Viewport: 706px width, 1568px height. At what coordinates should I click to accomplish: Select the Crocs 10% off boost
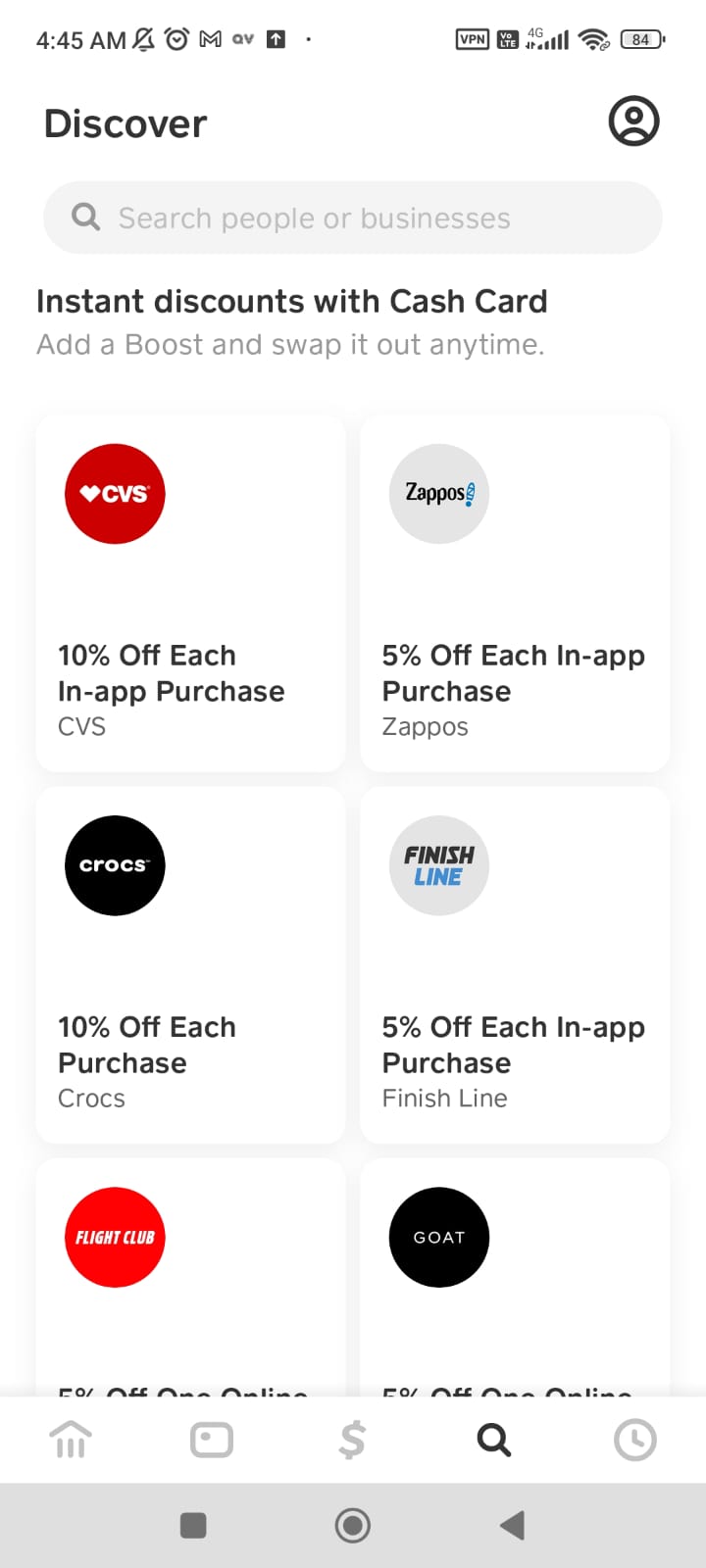pos(190,964)
